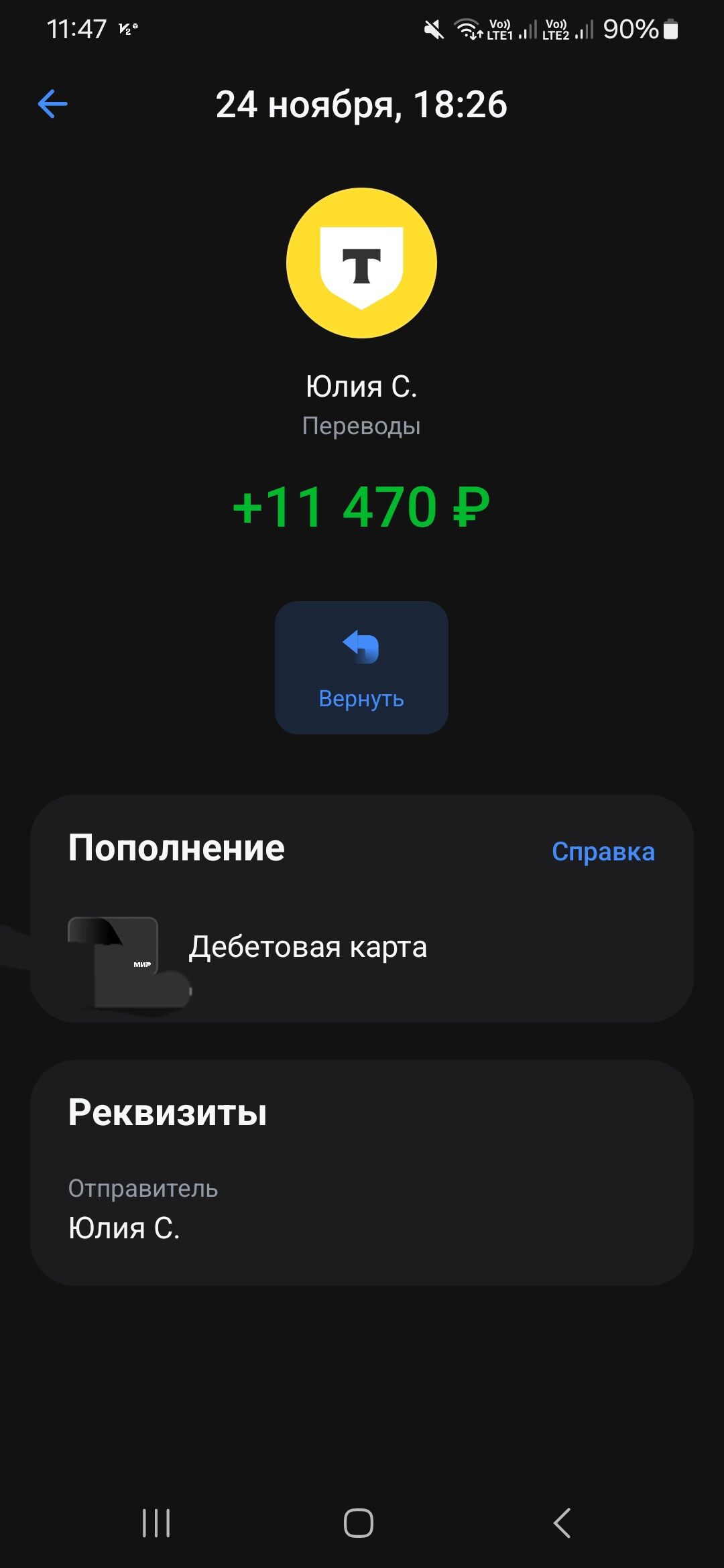Go back using the blue arrow
Screen dimensions: 724x1568
click(53, 105)
